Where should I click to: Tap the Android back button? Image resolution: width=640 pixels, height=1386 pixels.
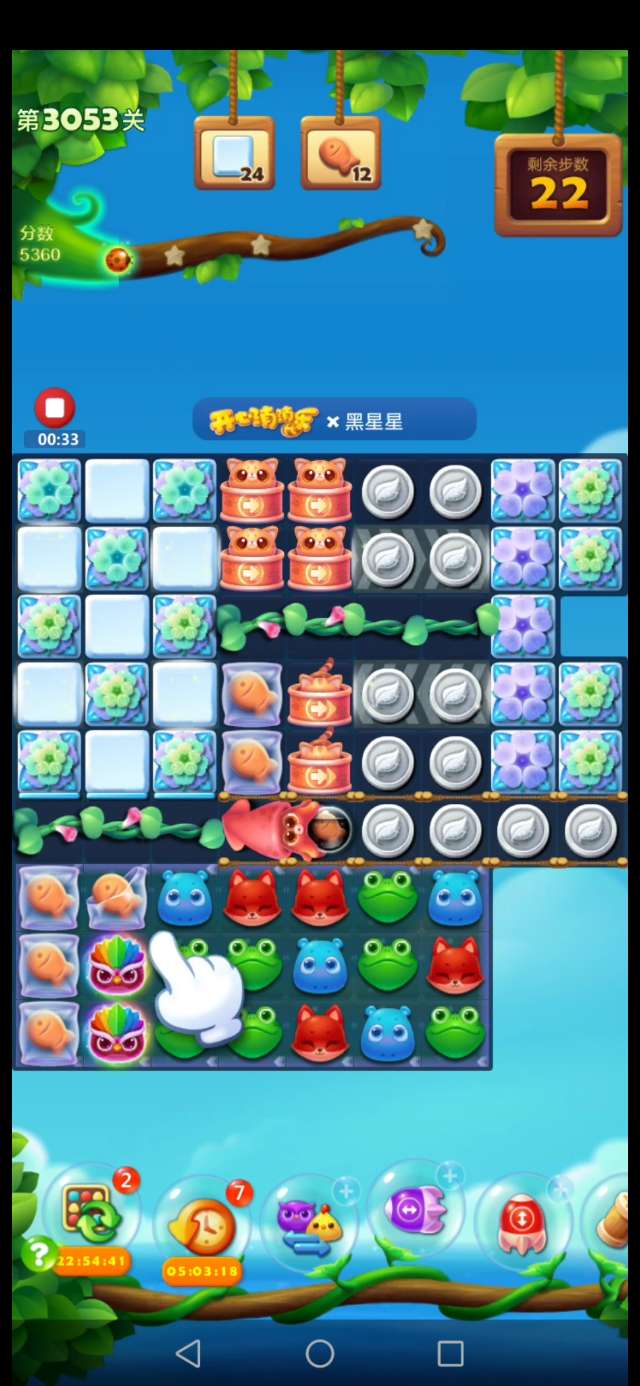click(x=188, y=1353)
